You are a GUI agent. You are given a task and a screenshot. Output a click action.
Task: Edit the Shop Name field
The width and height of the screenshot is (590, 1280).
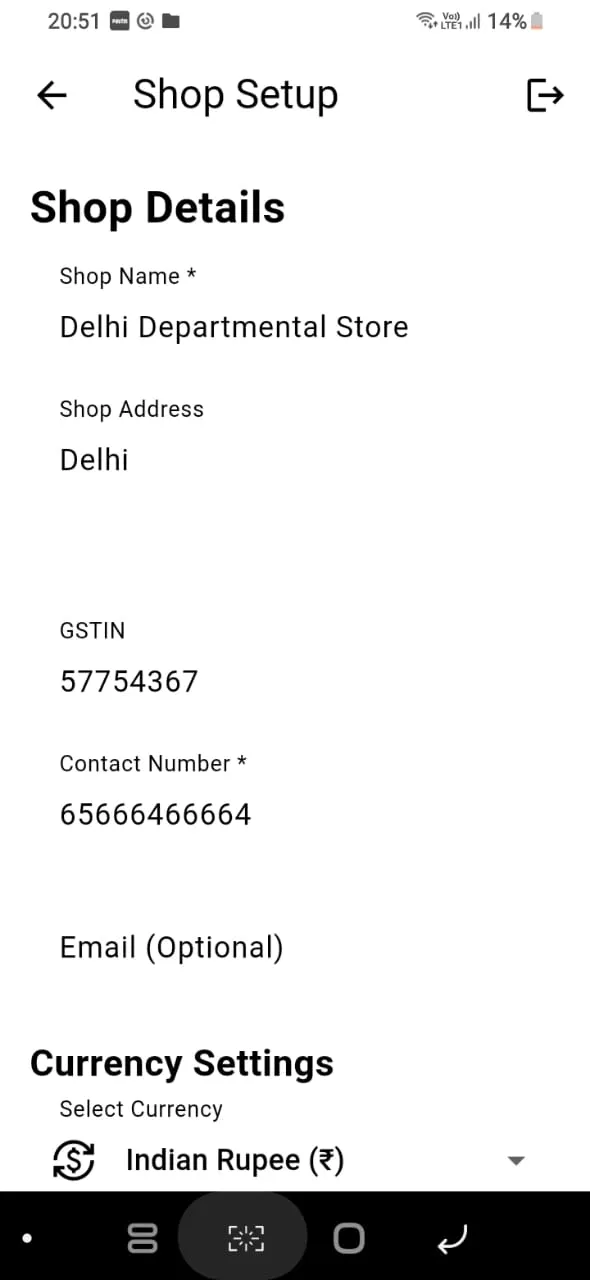point(295,308)
